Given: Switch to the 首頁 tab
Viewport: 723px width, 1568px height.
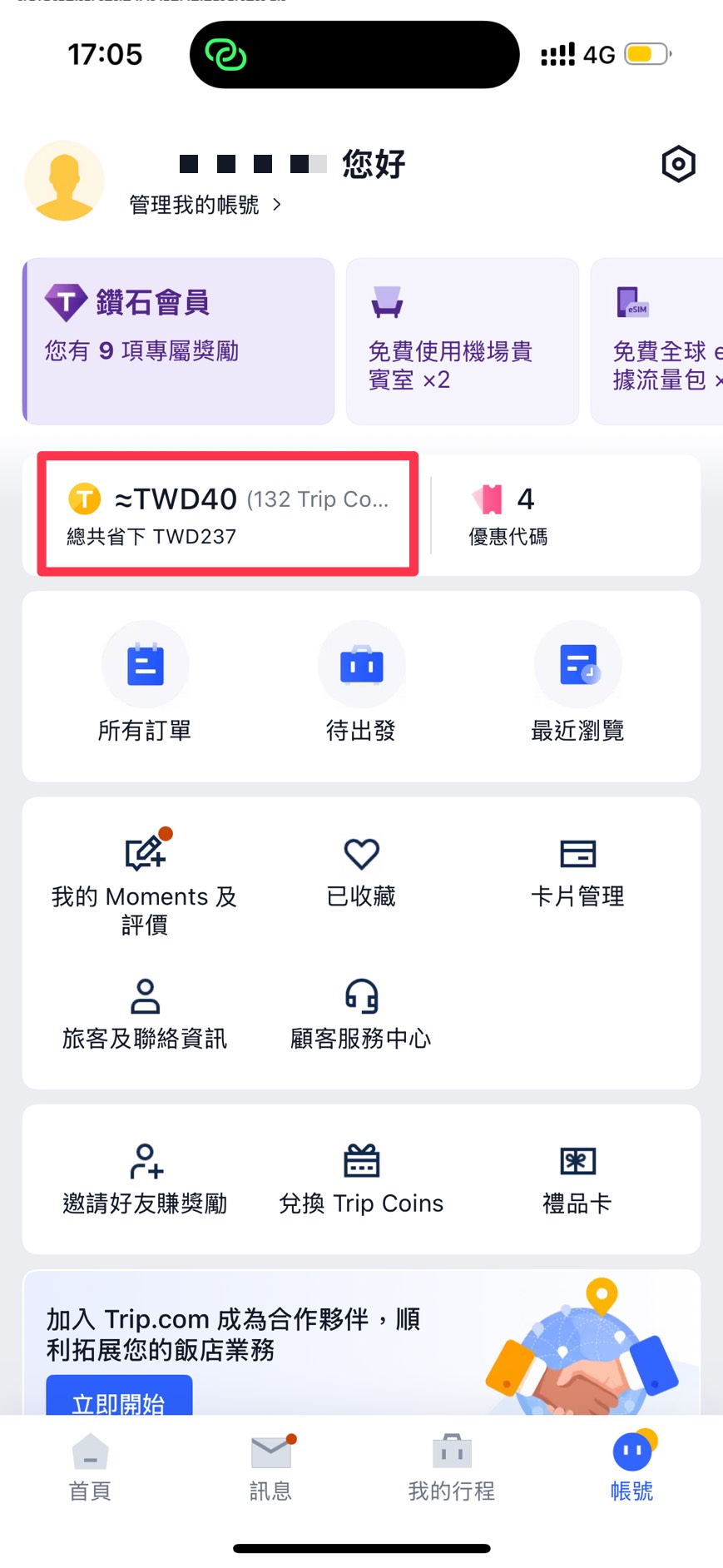Looking at the screenshot, I should pyautogui.click(x=90, y=1467).
